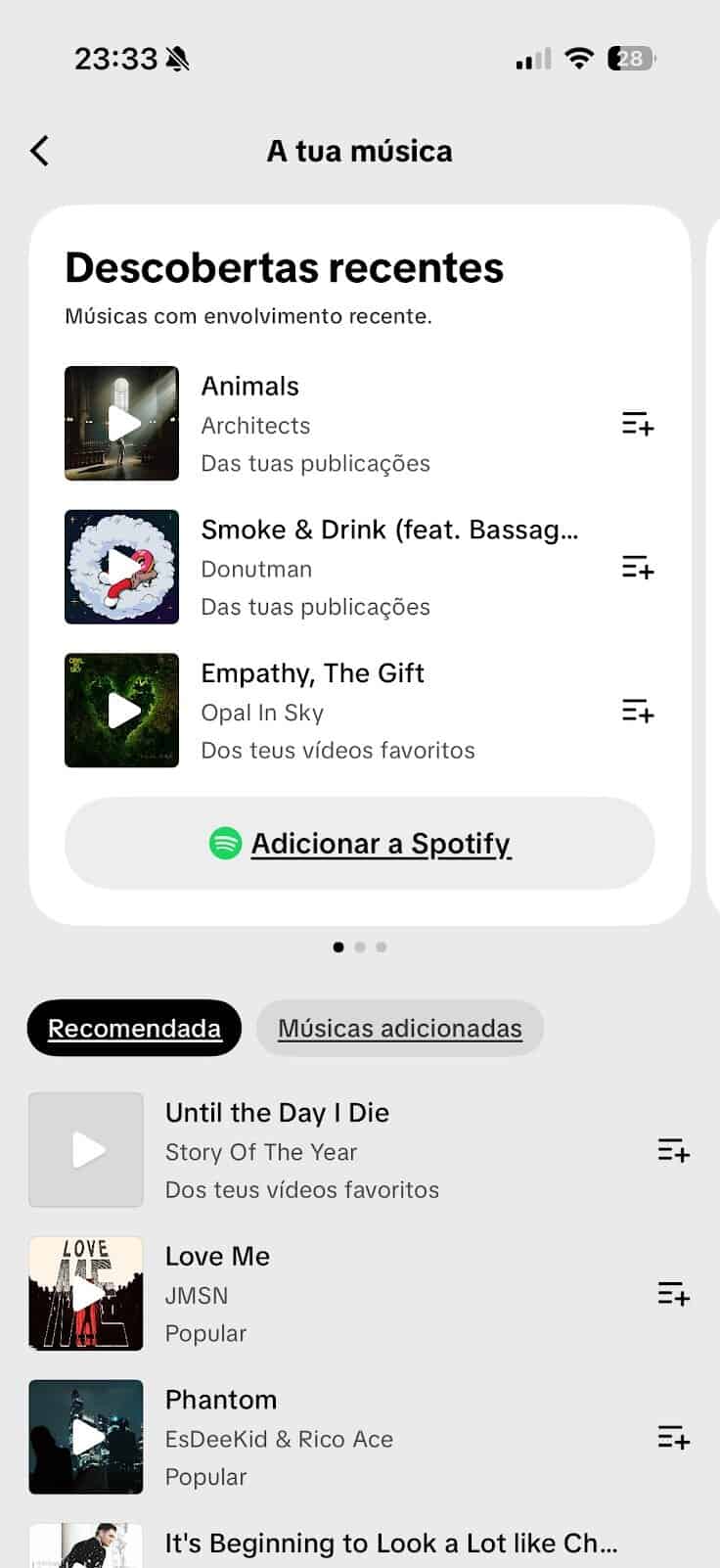Add Love Me to a playlist
This screenshot has width=720, height=1568.
pos(674,1294)
